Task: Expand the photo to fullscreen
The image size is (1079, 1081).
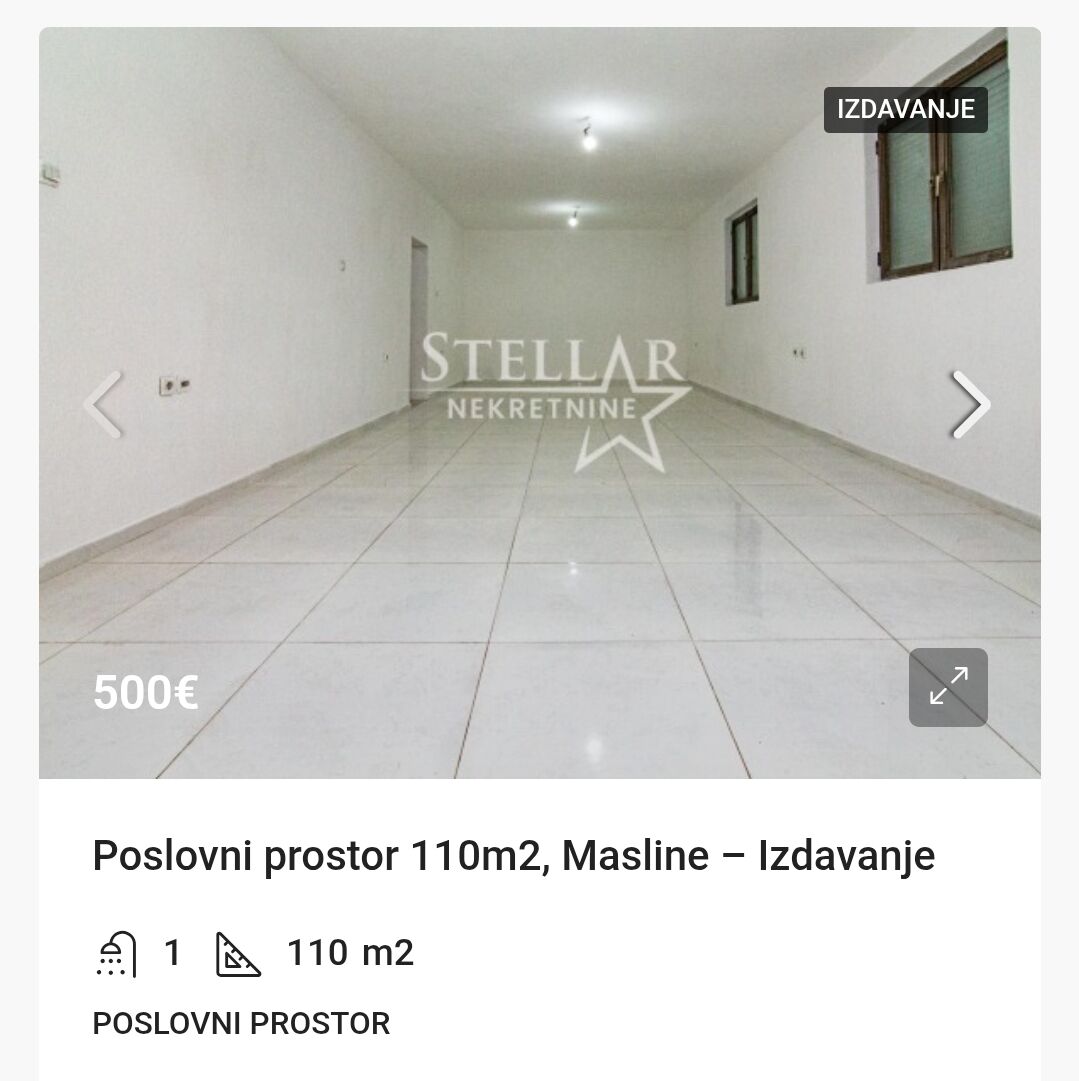Action: pos(947,687)
